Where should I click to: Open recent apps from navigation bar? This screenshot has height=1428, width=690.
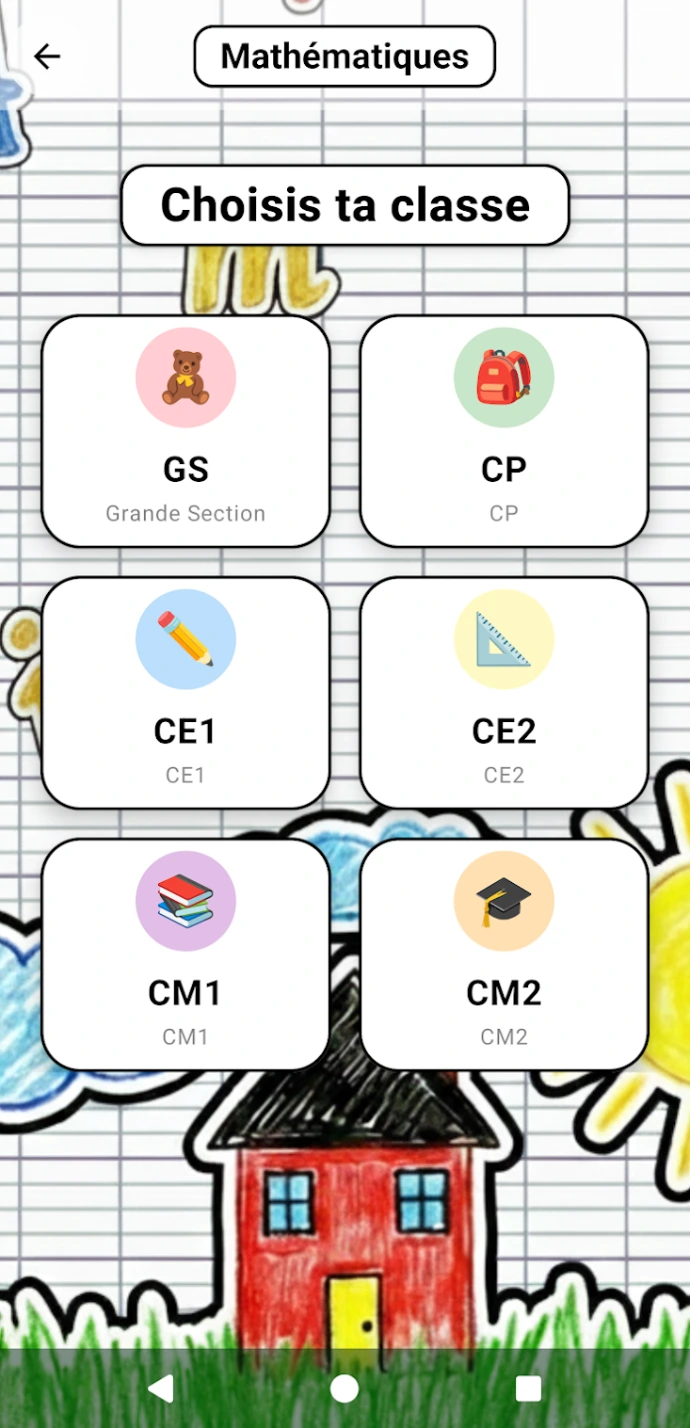point(528,1388)
